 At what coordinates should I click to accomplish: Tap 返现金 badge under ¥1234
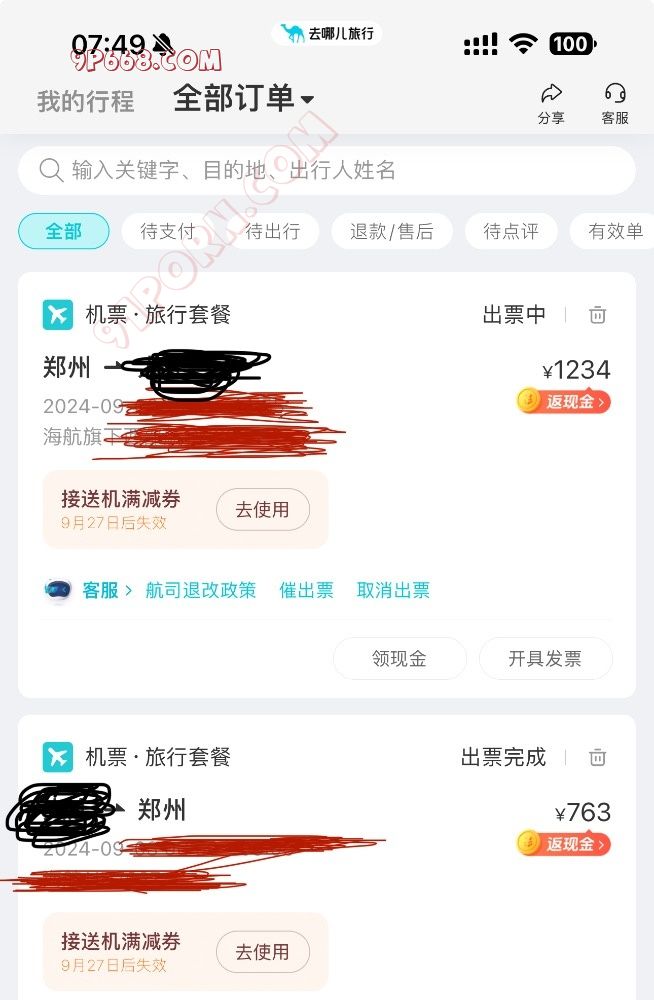point(564,401)
